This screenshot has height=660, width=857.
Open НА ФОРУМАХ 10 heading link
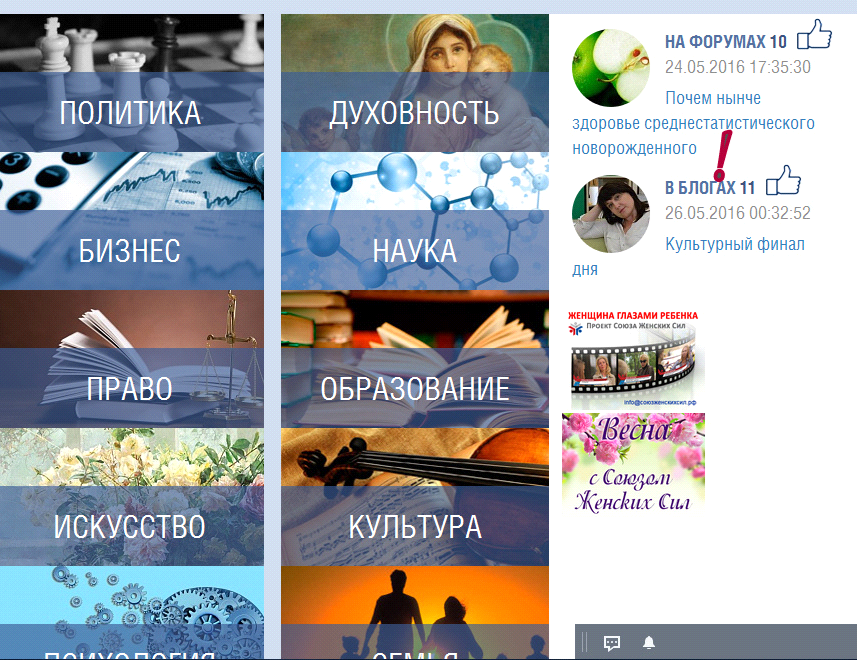tap(725, 42)
